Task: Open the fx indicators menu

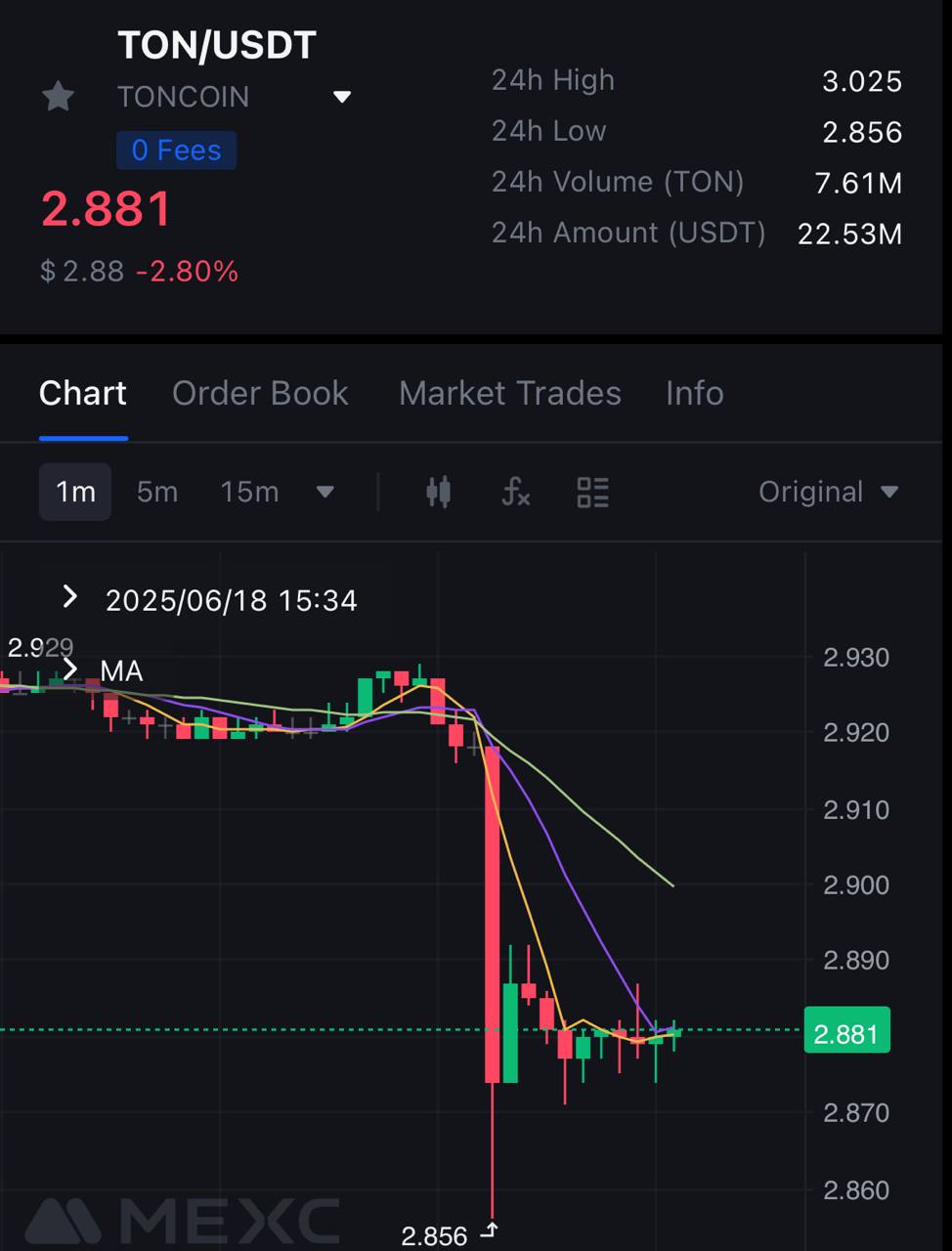Action: pos(515,492)
